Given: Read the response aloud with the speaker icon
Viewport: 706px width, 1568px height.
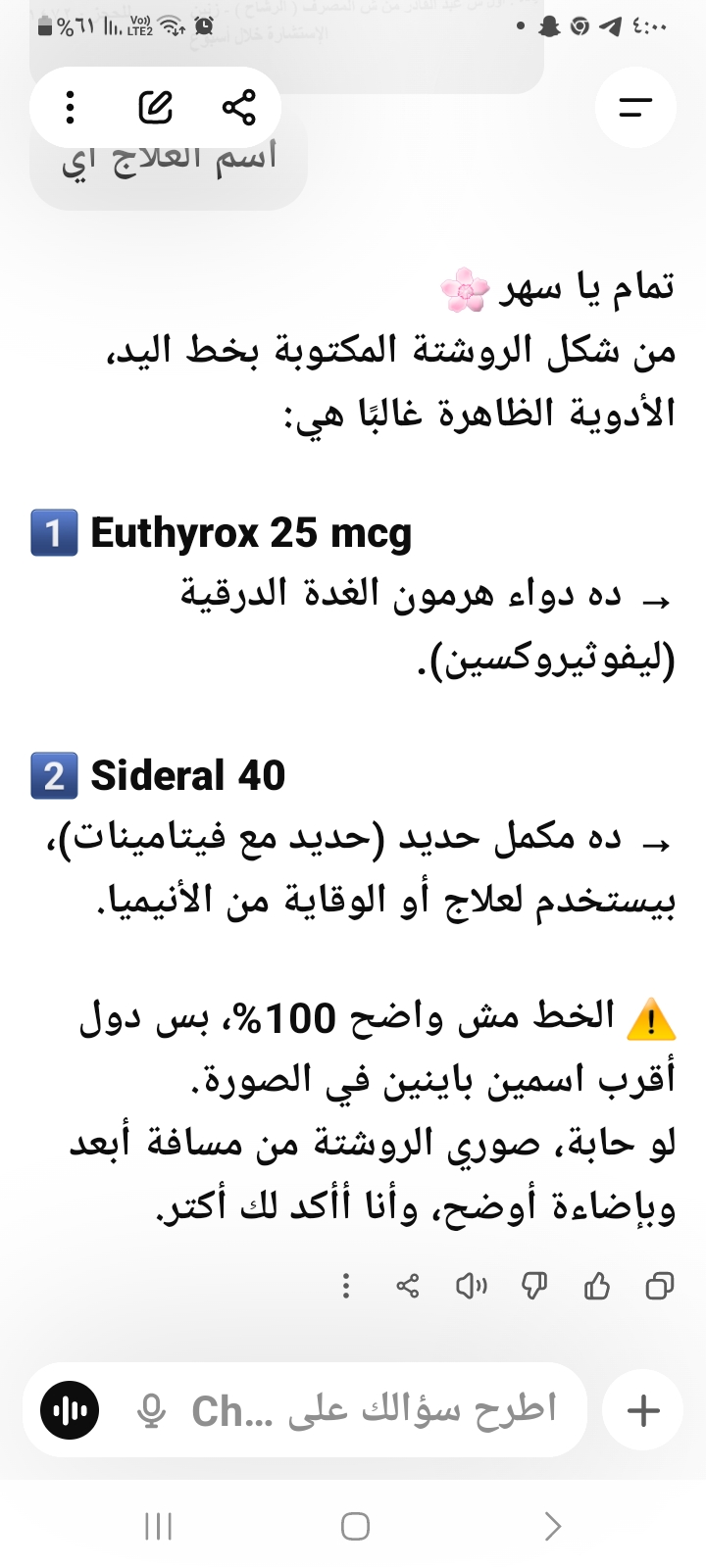Looking at the screenshot, I should tap(471, 1285).
